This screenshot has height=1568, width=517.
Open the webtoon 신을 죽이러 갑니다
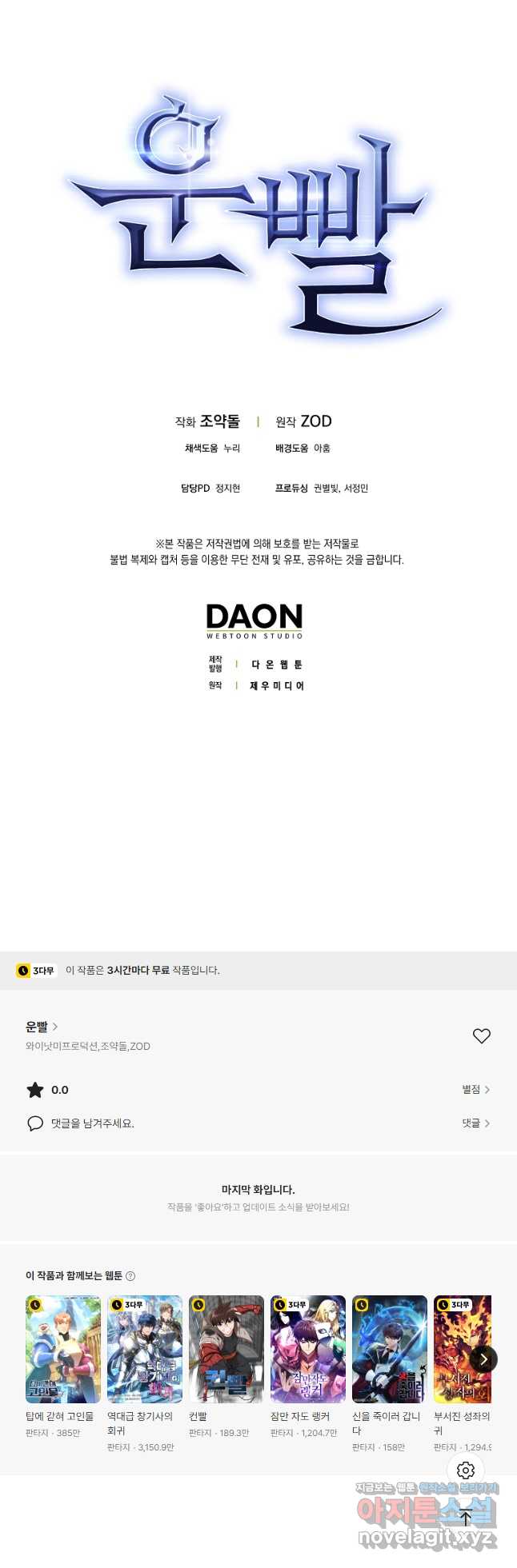[390, 1349]
